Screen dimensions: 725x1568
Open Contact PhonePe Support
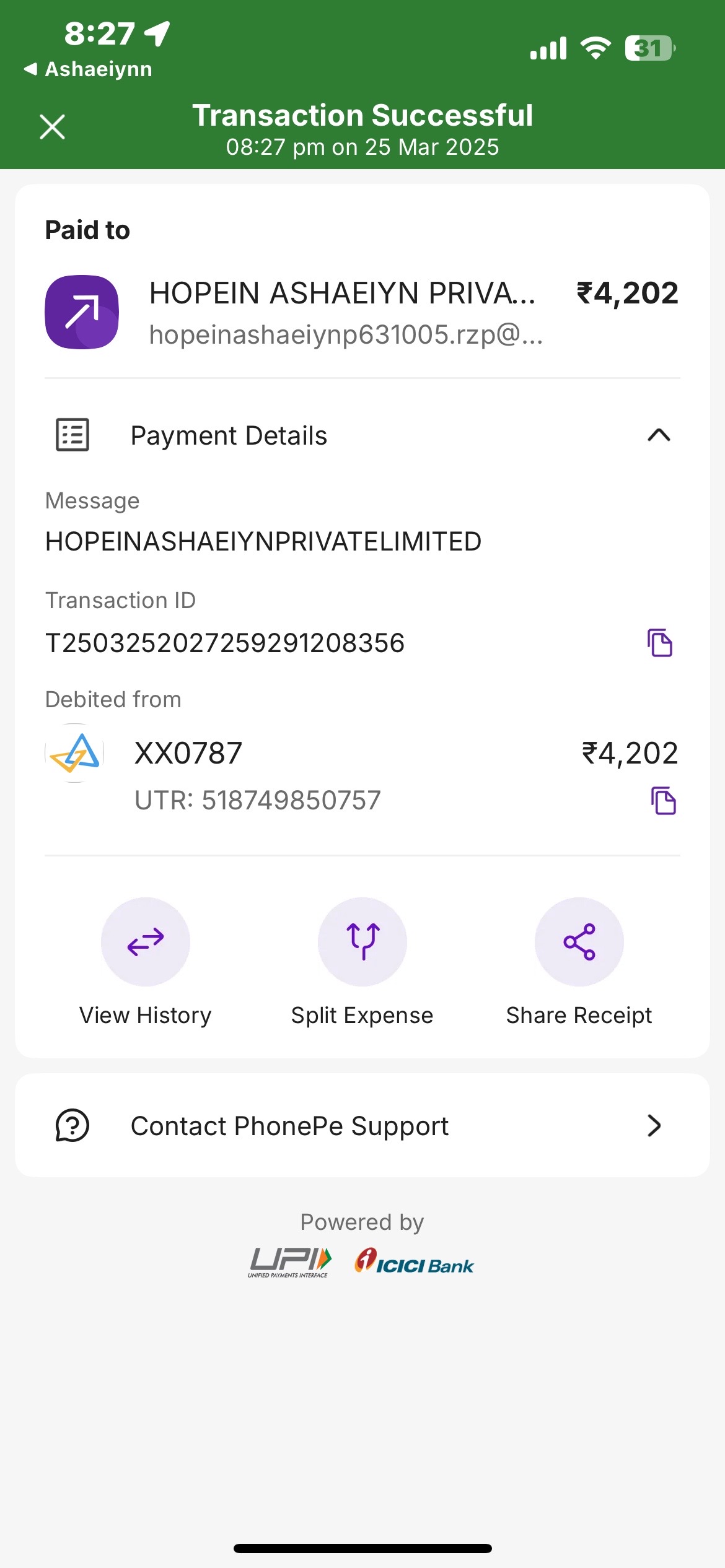tap(362, 1125)
